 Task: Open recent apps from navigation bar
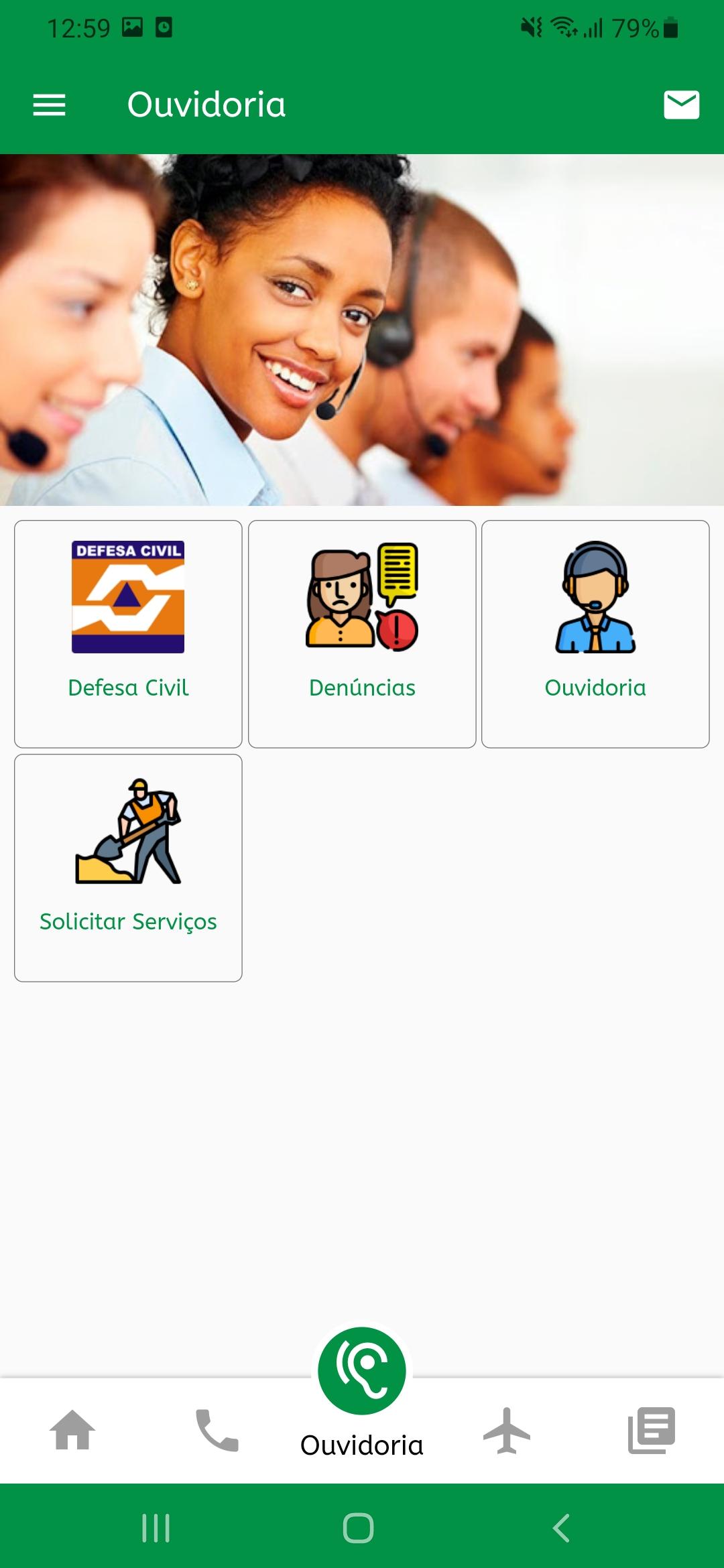coord(156,1528)
